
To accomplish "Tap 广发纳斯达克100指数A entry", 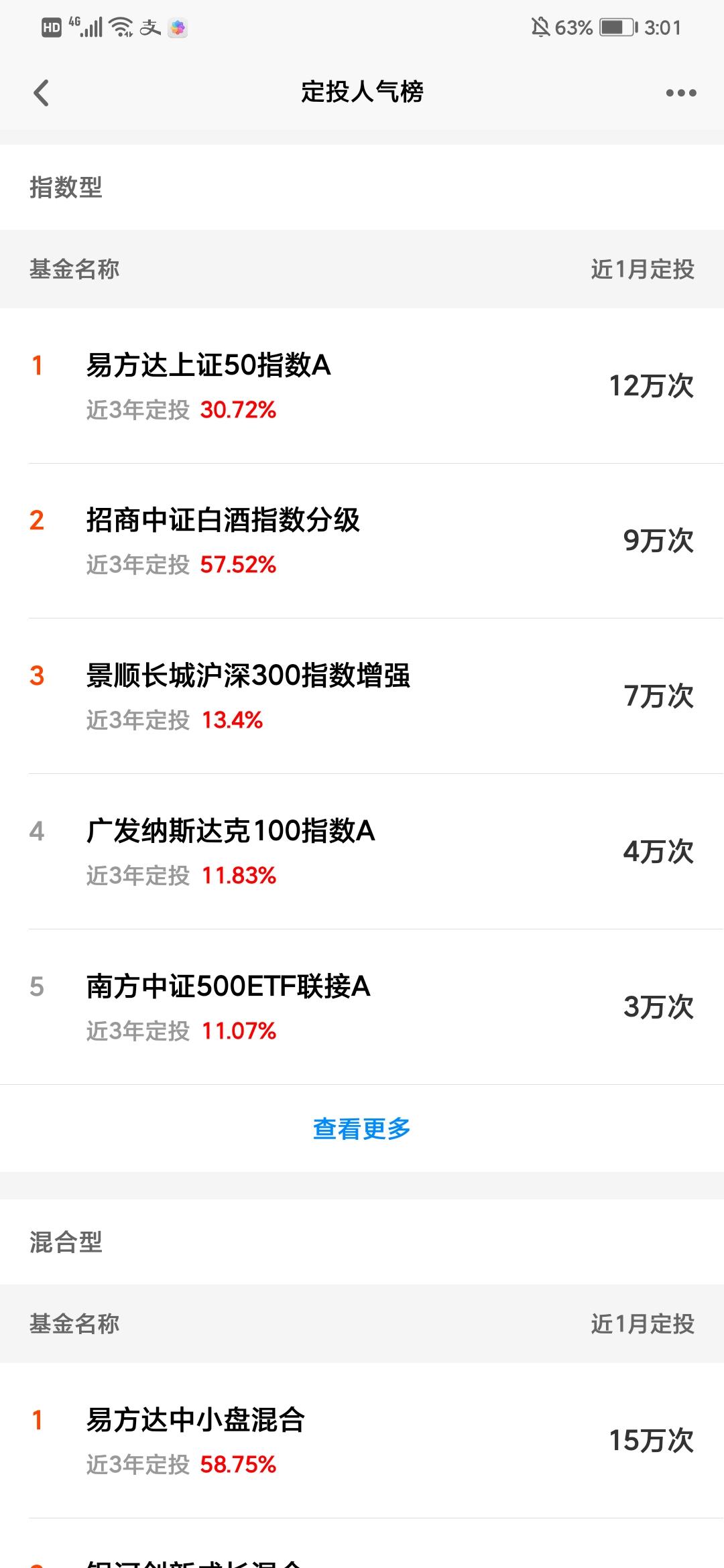I will 231,832.
